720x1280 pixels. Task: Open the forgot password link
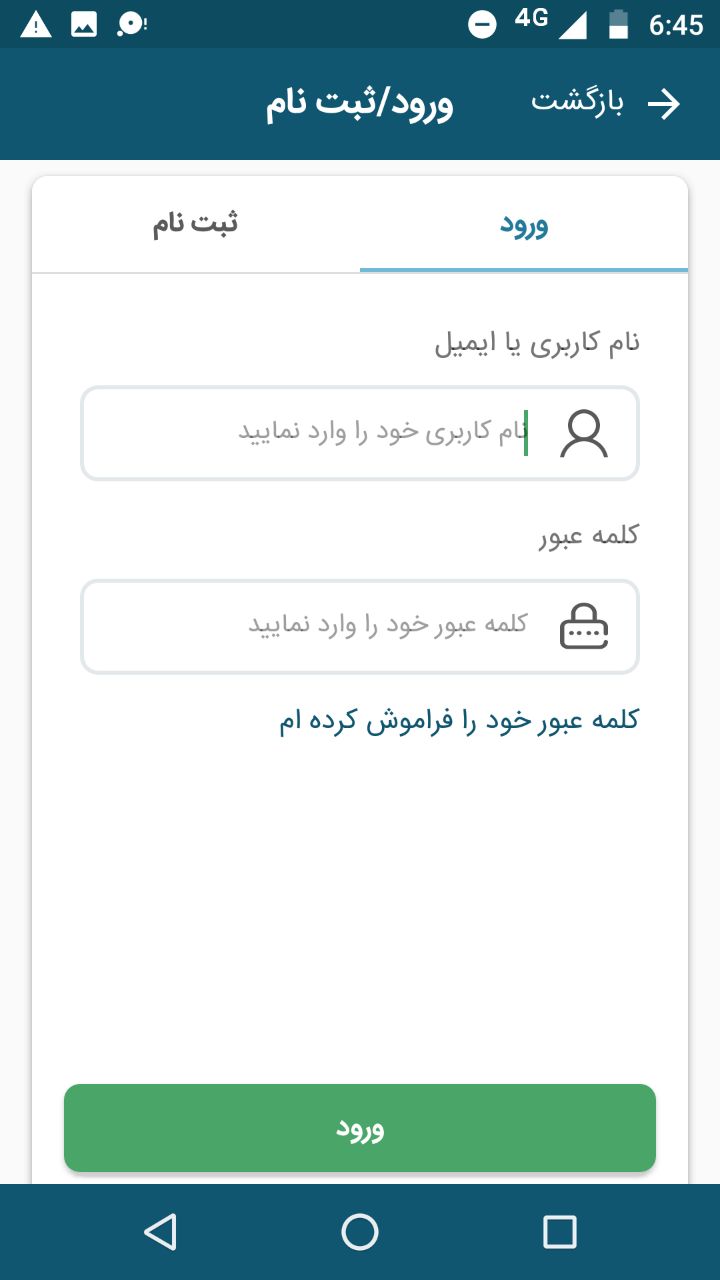(459, 721)
